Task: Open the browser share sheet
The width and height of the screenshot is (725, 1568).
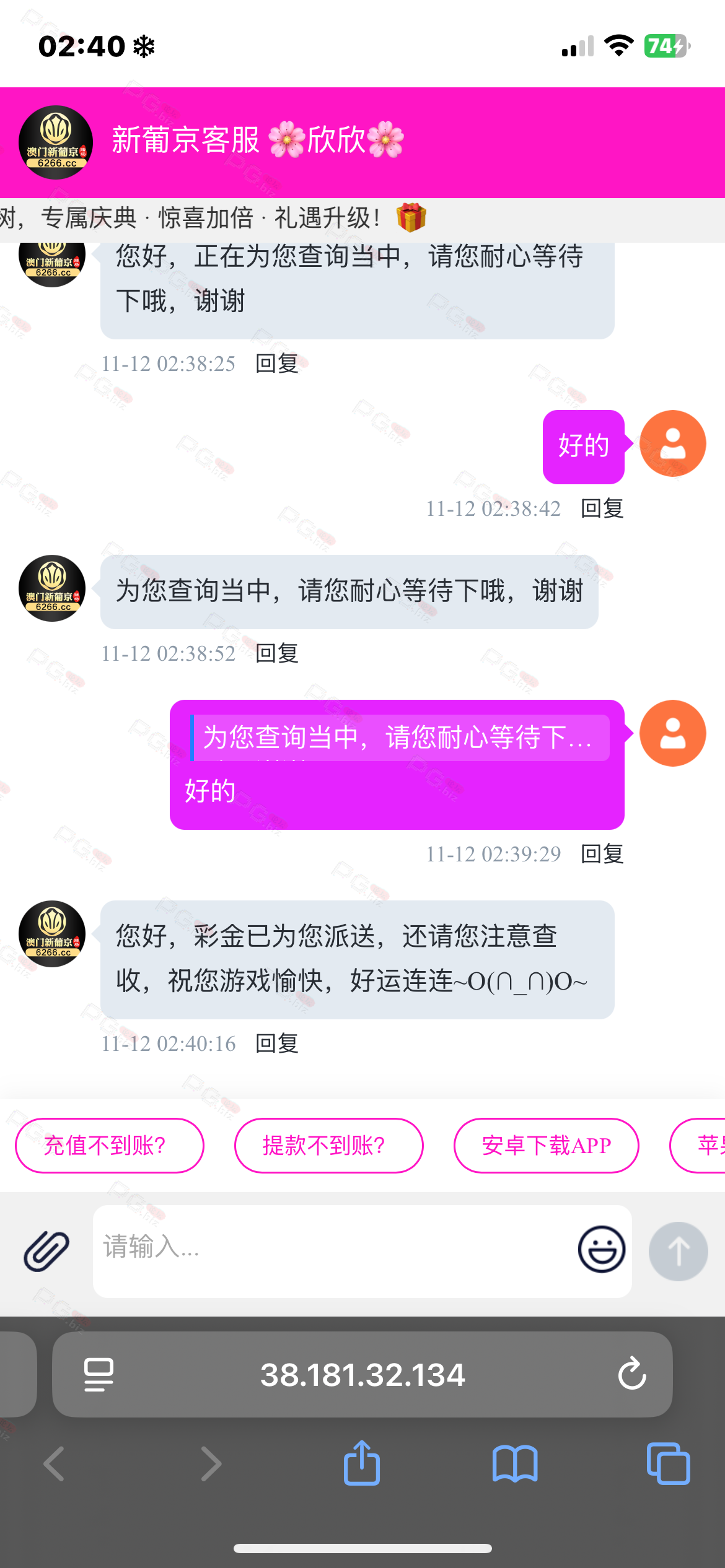Action: tap(362, 1463)
